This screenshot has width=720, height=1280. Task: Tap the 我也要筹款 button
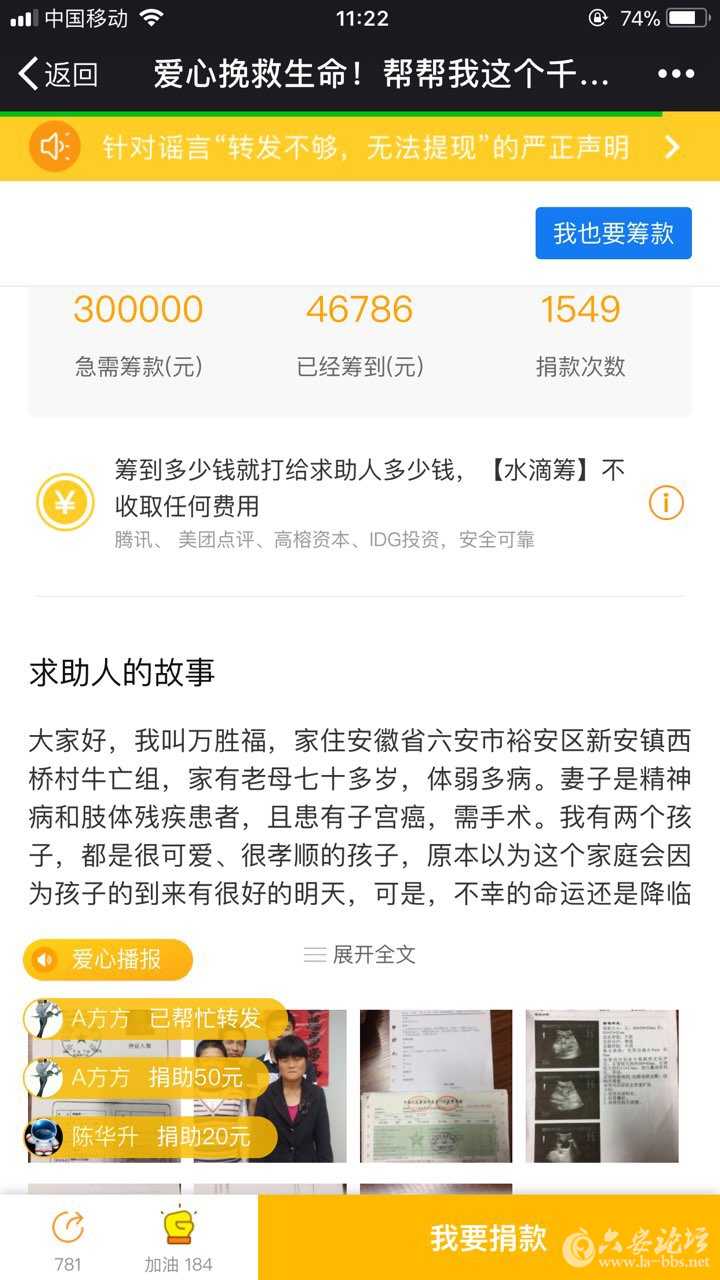[x=613, y=234]
